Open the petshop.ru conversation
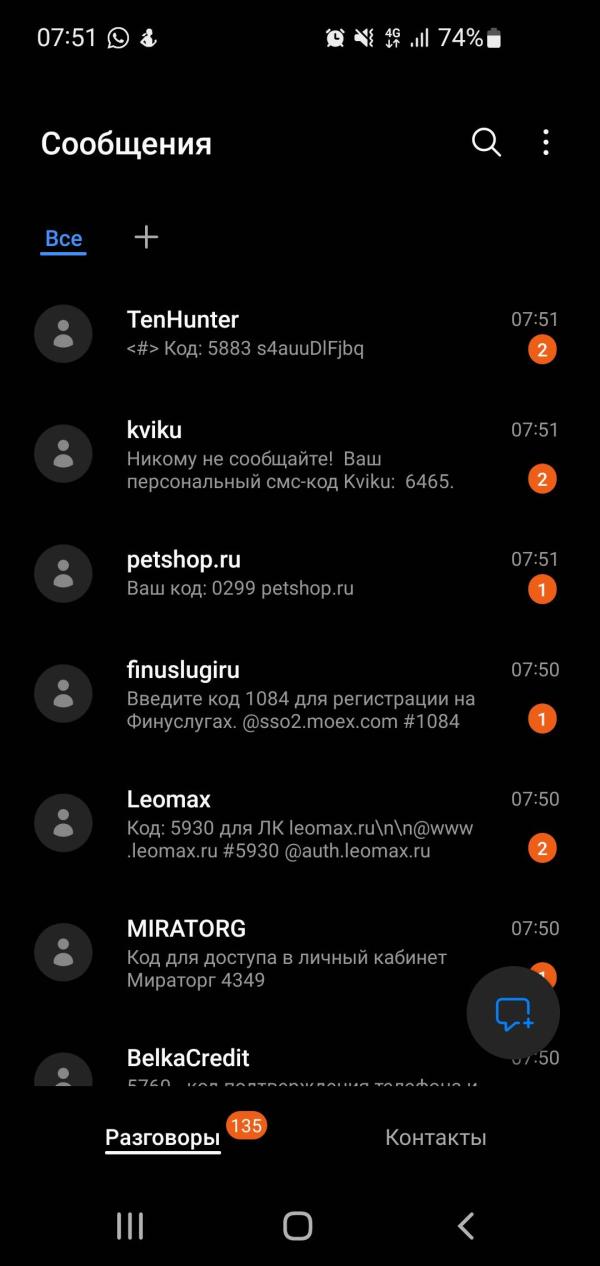Viewport: 600px width, 1266px height. (x=300, y=573)
